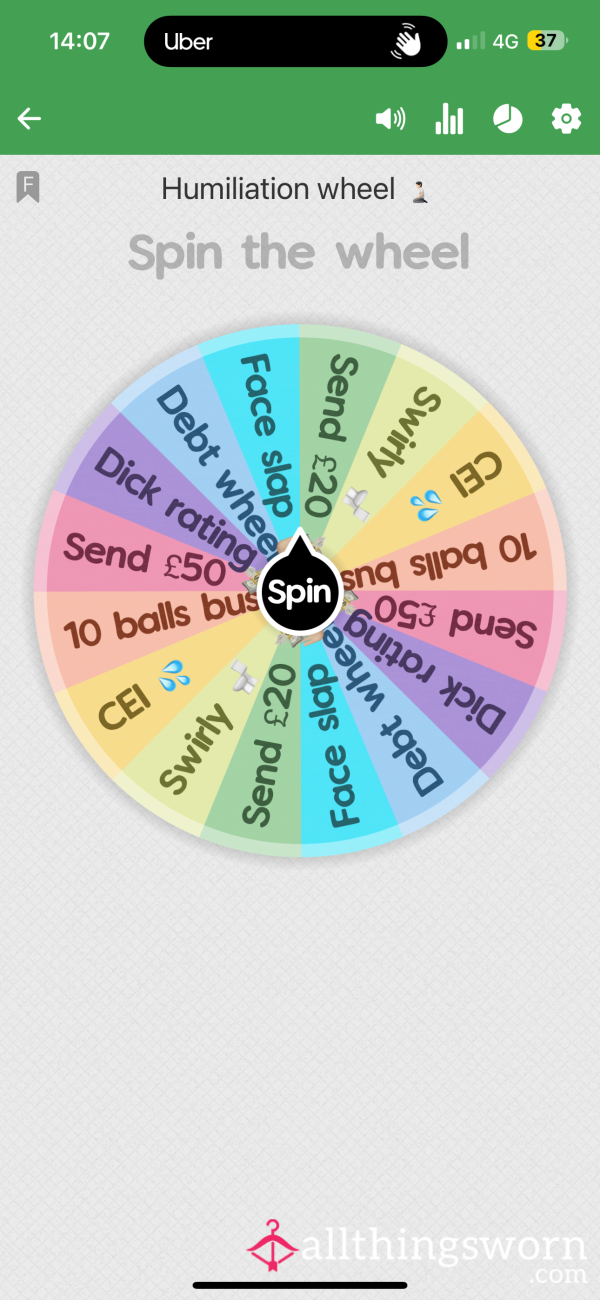Return to Uber via the Dynamic Island pill
This screenshot has width=600, height=1300.
point(296,42)
